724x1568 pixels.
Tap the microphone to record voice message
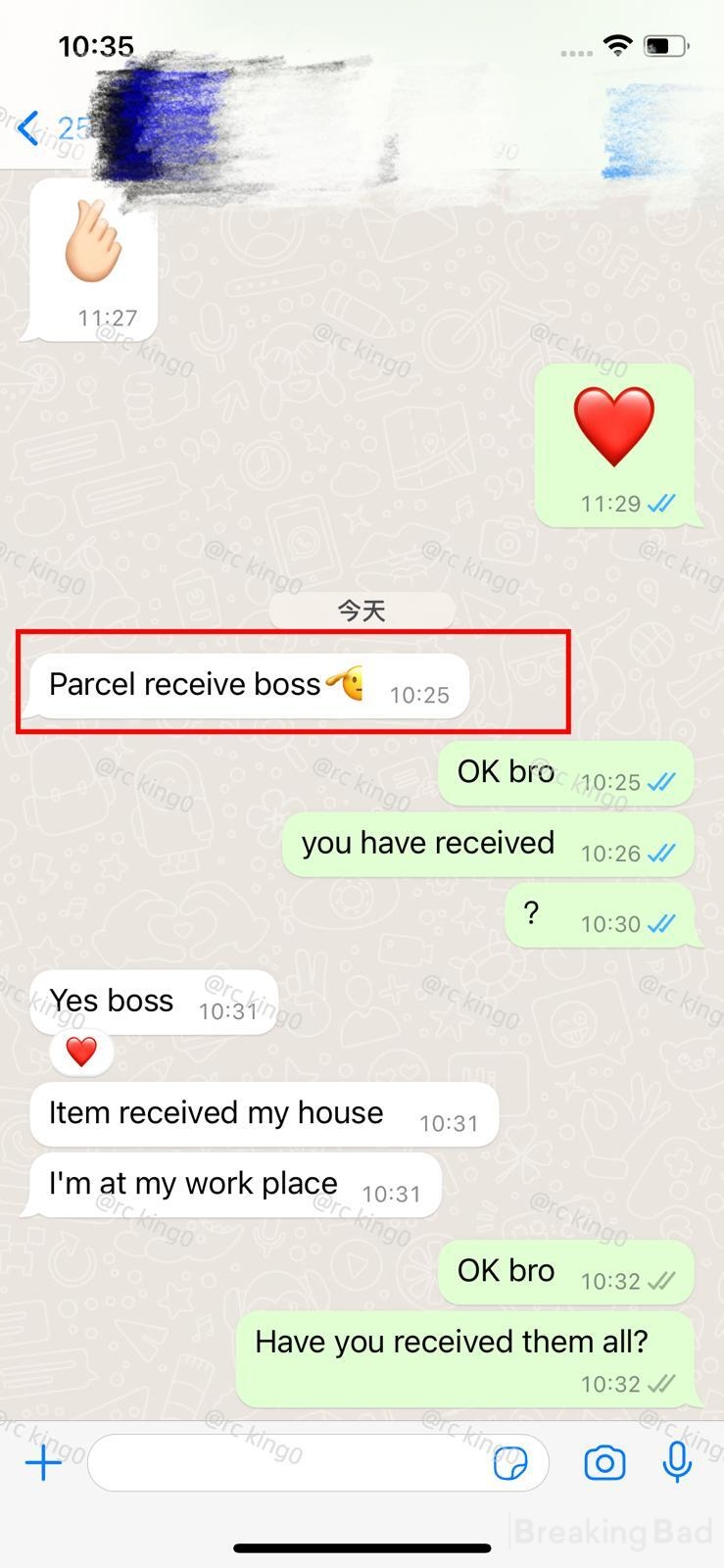(677, 1463)
